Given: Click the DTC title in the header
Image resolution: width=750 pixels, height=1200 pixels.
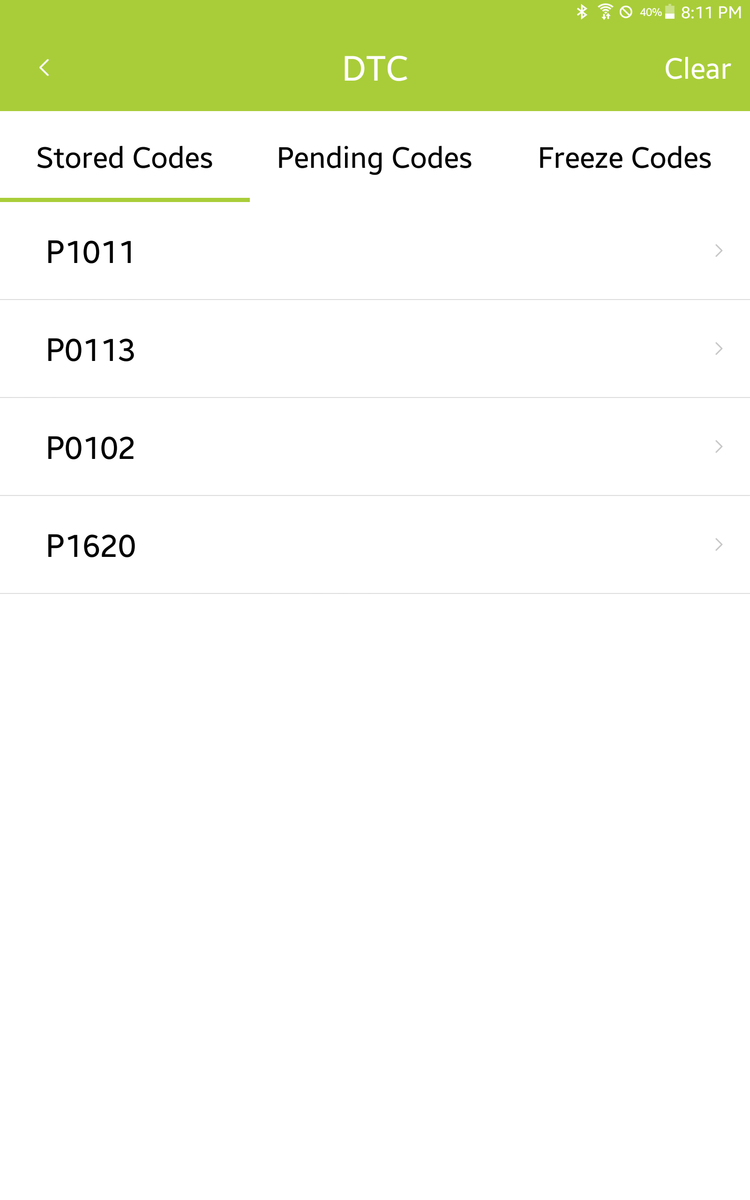Looking at the screenshot, I should (375, 67).
